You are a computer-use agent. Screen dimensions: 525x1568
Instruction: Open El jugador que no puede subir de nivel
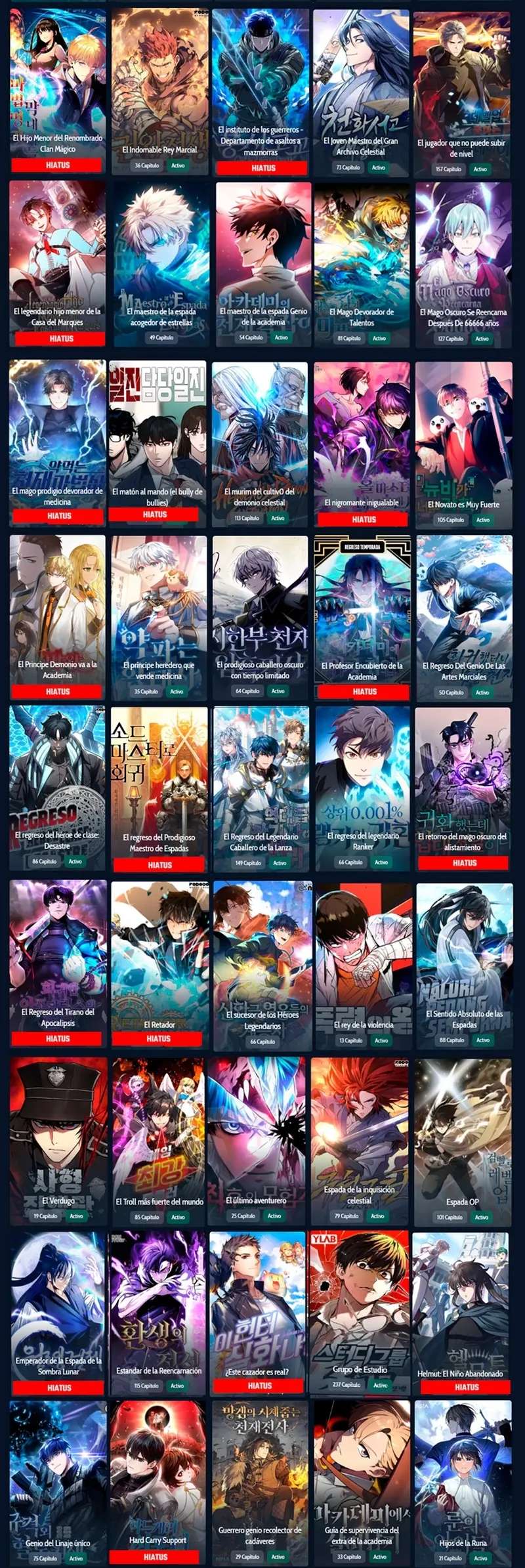461,93
